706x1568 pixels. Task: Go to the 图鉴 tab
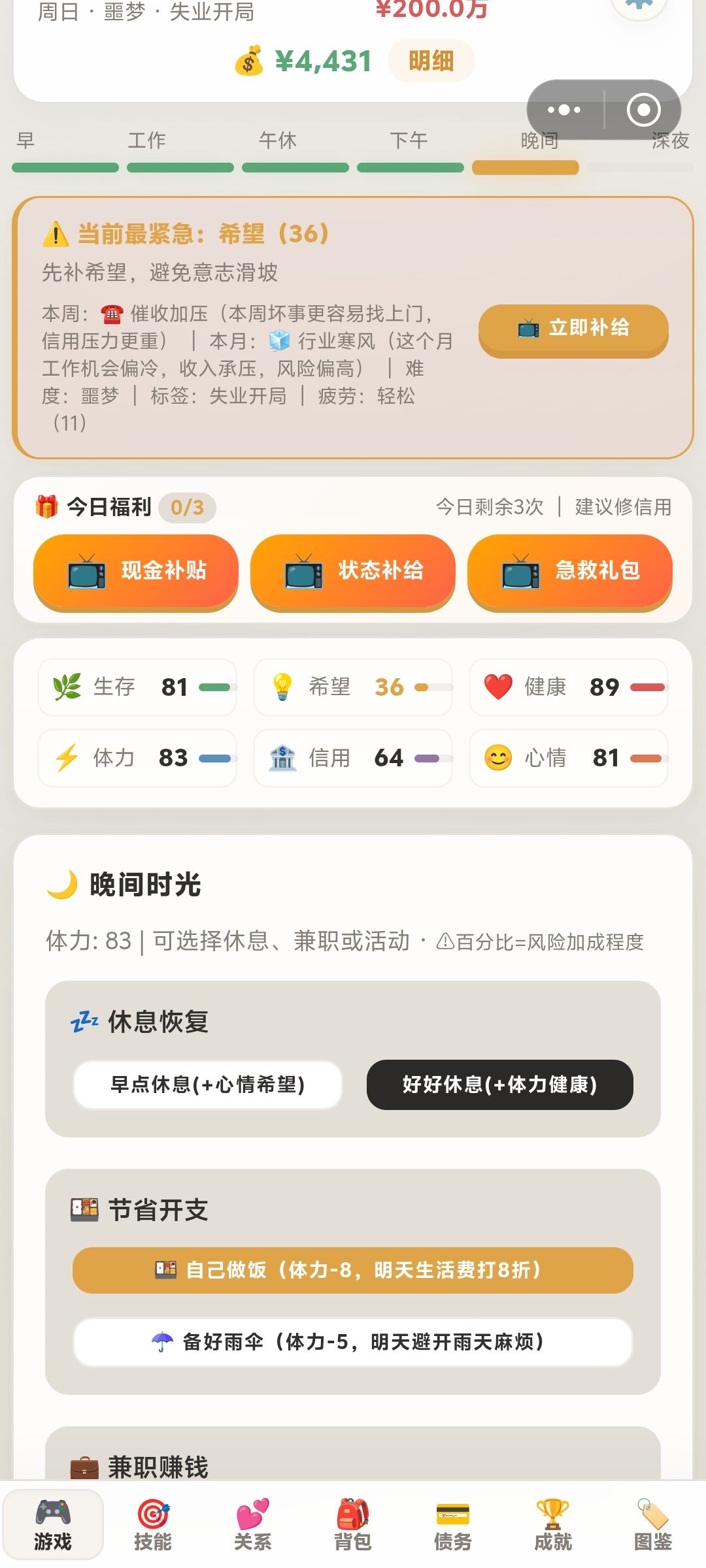(653, 1525)
